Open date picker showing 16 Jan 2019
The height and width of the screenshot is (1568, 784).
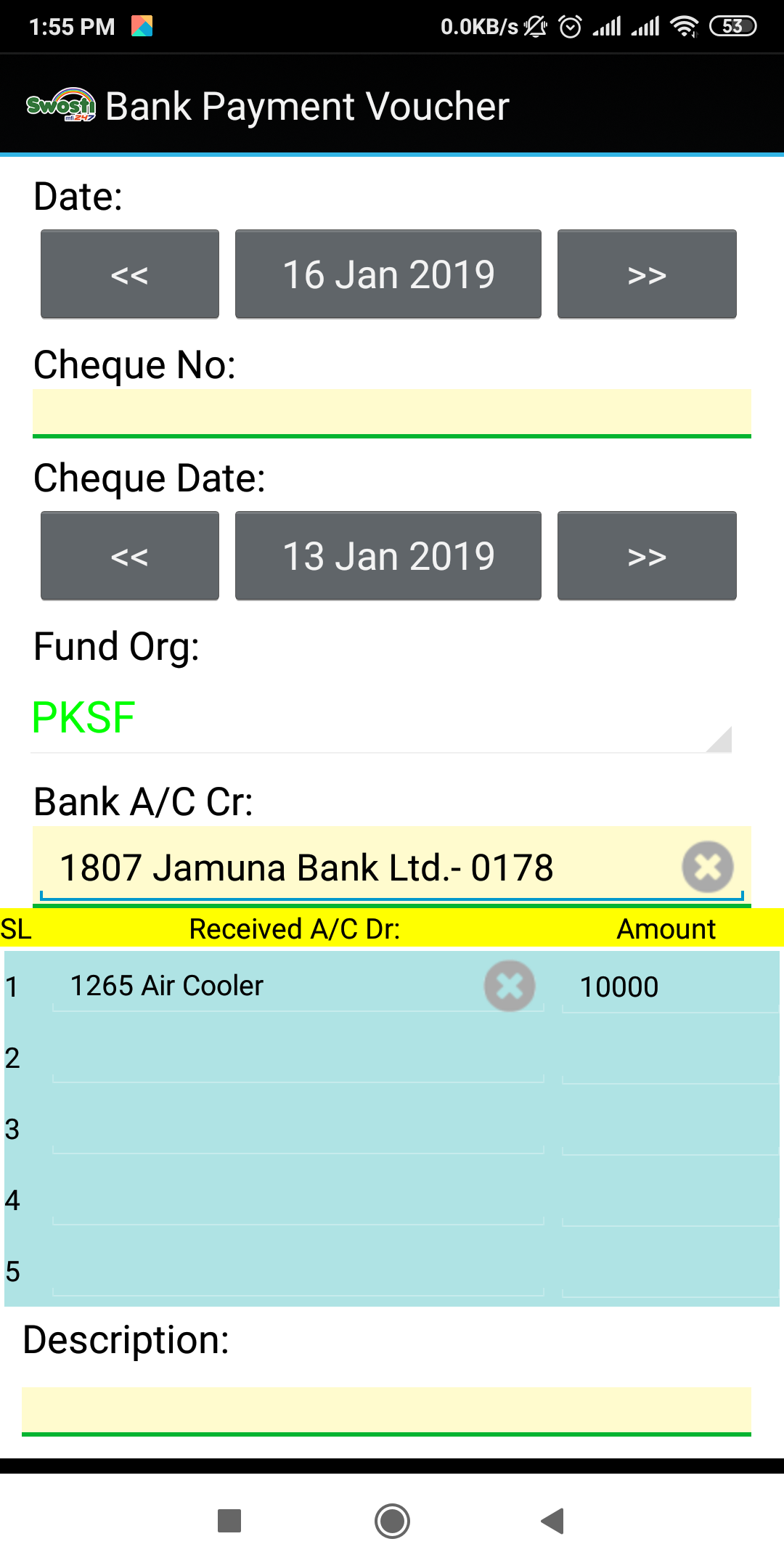point(388,274)
